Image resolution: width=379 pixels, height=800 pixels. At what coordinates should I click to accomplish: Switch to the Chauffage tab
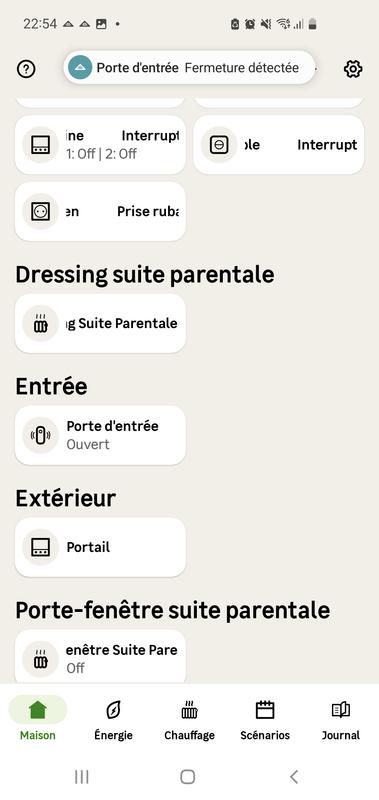tap(189, 718)
